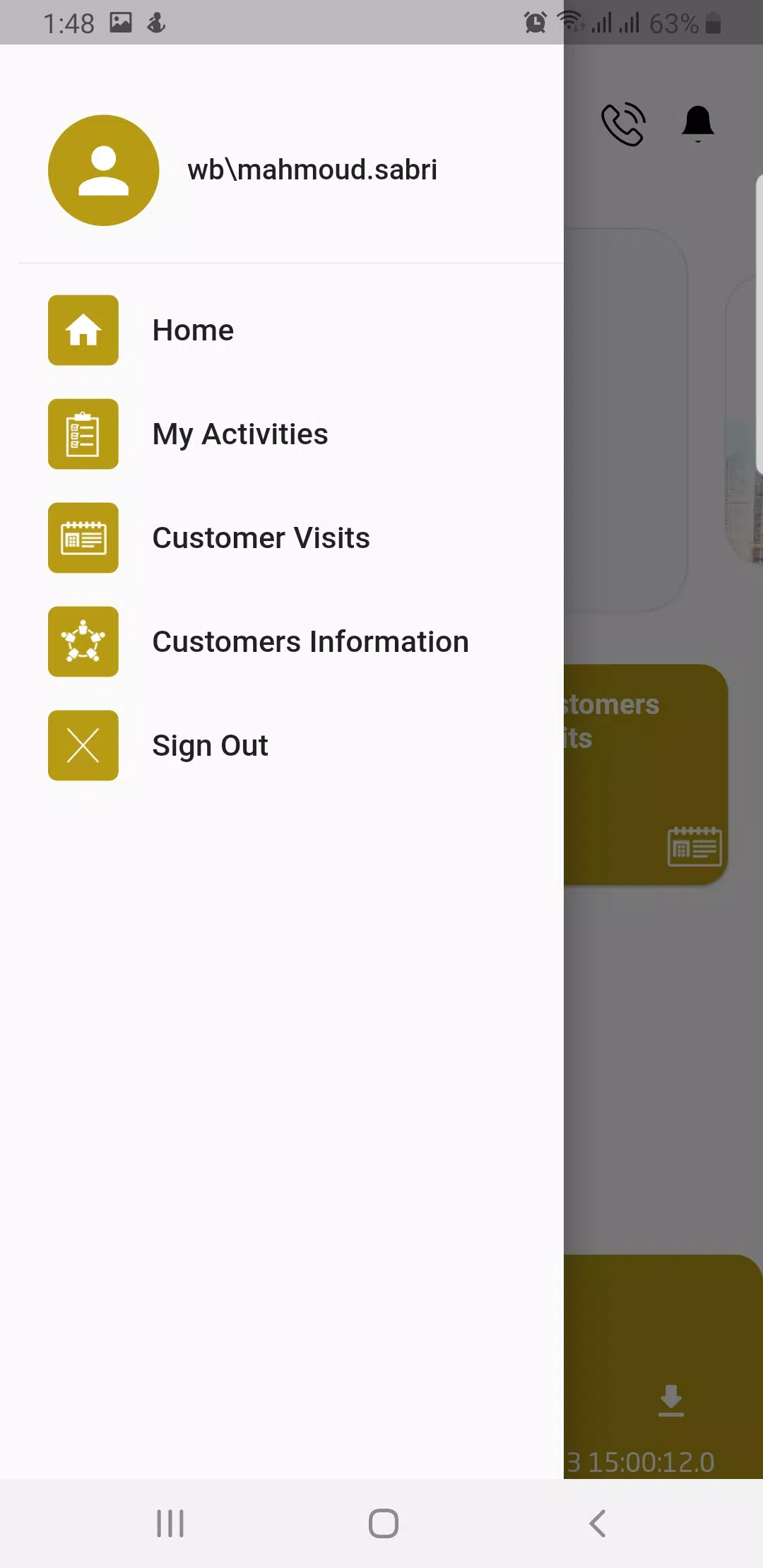Open My Activities

[x=282, y=434]
